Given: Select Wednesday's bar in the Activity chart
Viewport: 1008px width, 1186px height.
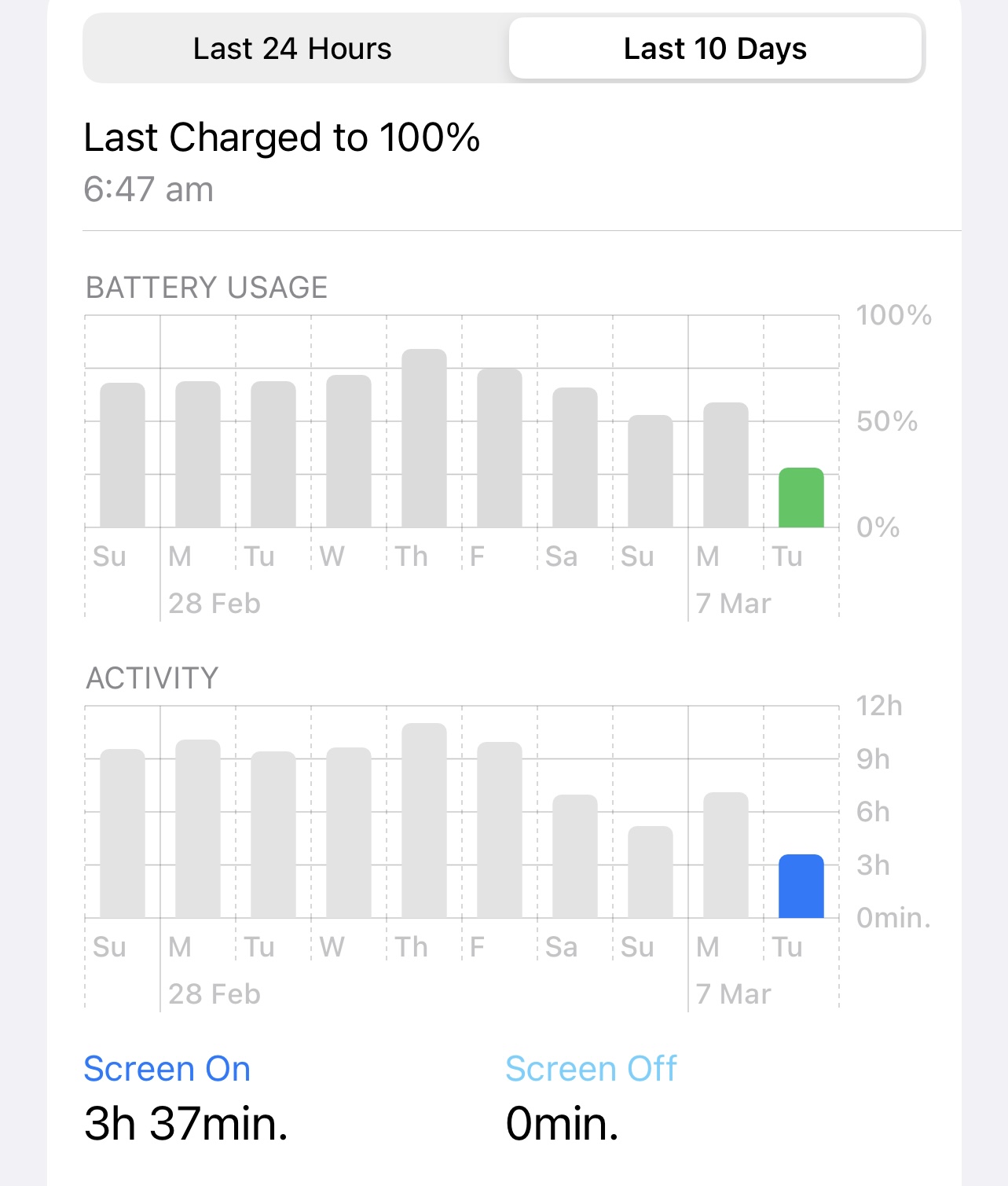Looking at the screenshot, I should [349, 833].
